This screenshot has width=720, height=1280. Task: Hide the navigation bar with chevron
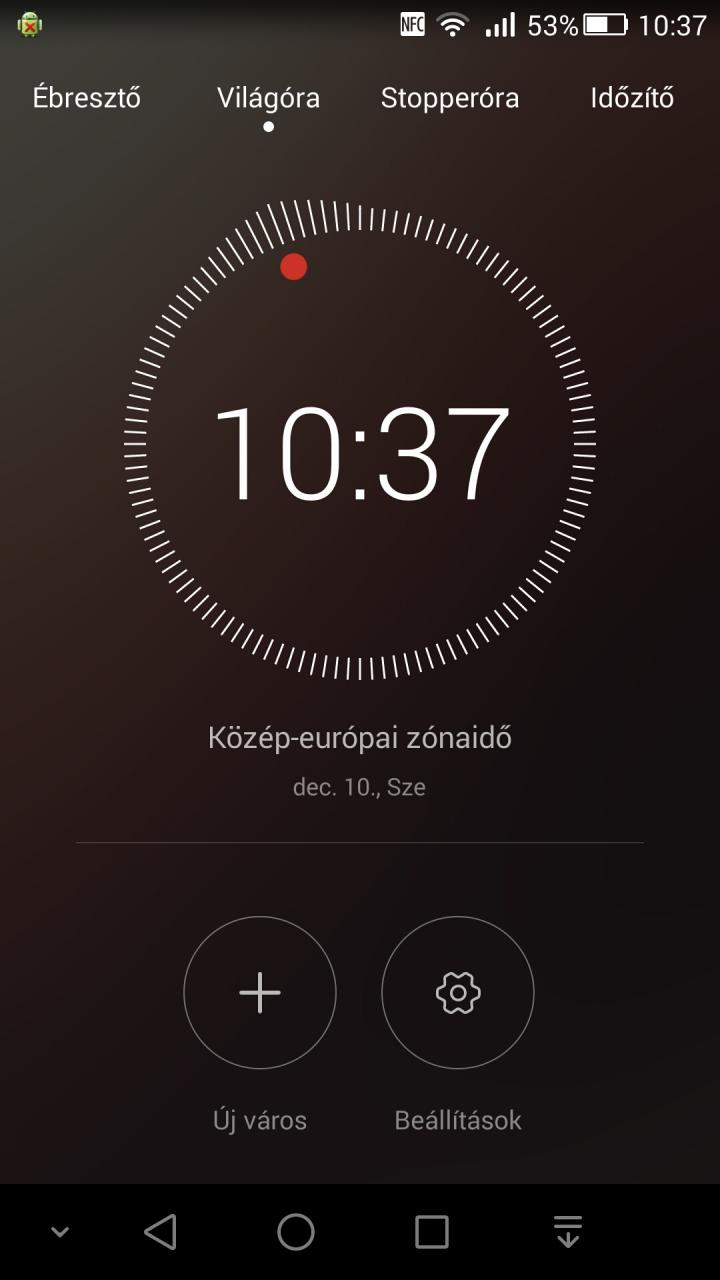point(60,1233)
